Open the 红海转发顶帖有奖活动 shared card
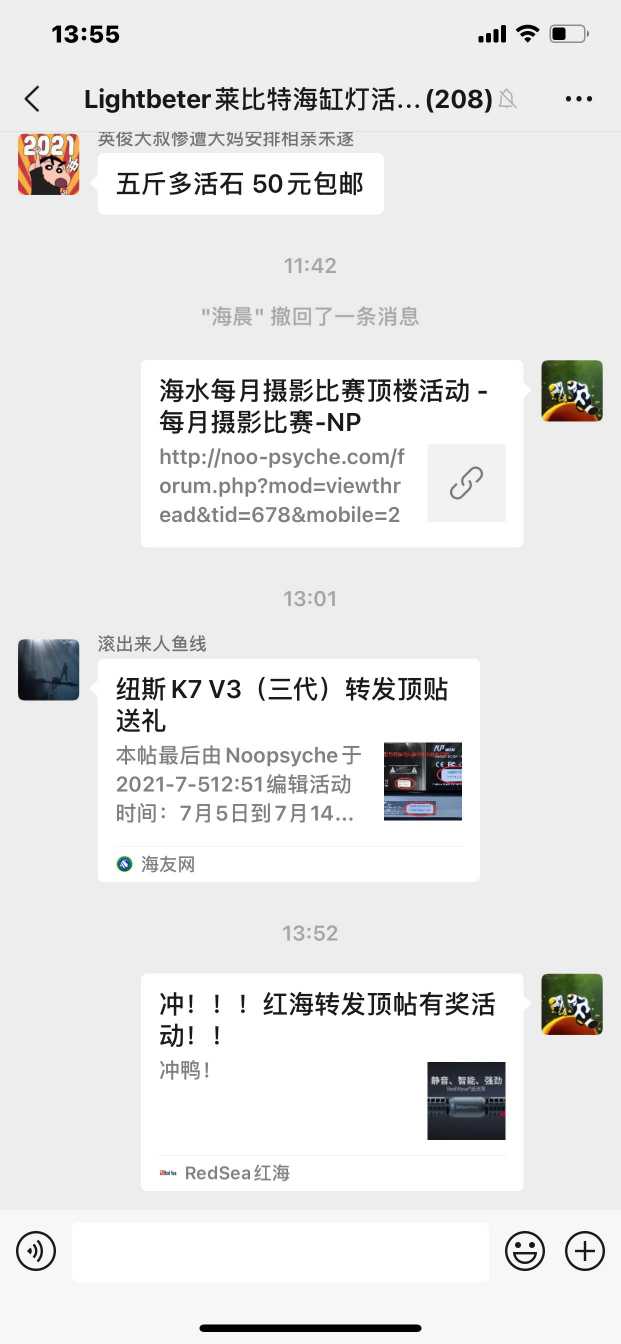The image size is (621, 1344). pos(331,1081)
